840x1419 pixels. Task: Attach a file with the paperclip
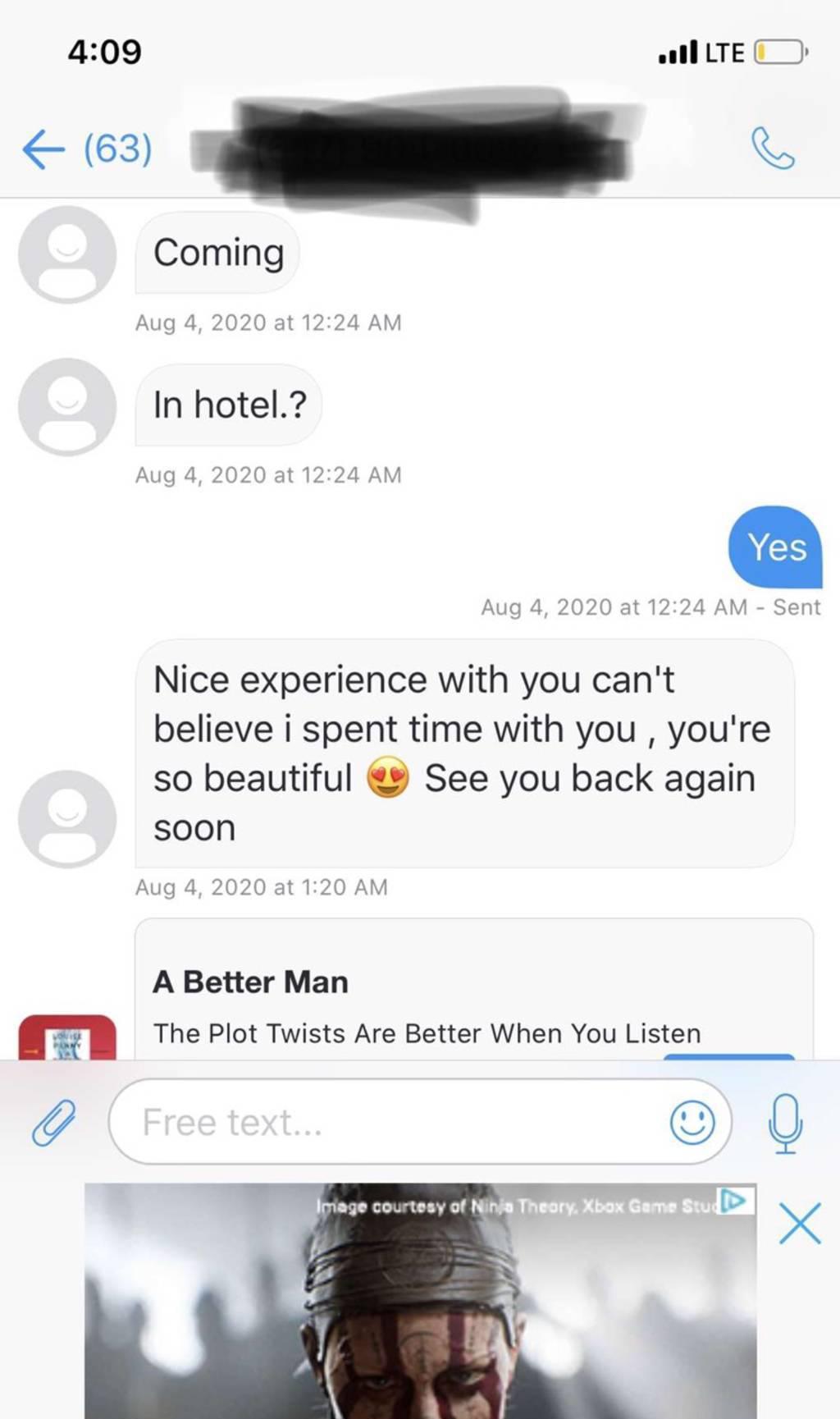coord(53,1122)
